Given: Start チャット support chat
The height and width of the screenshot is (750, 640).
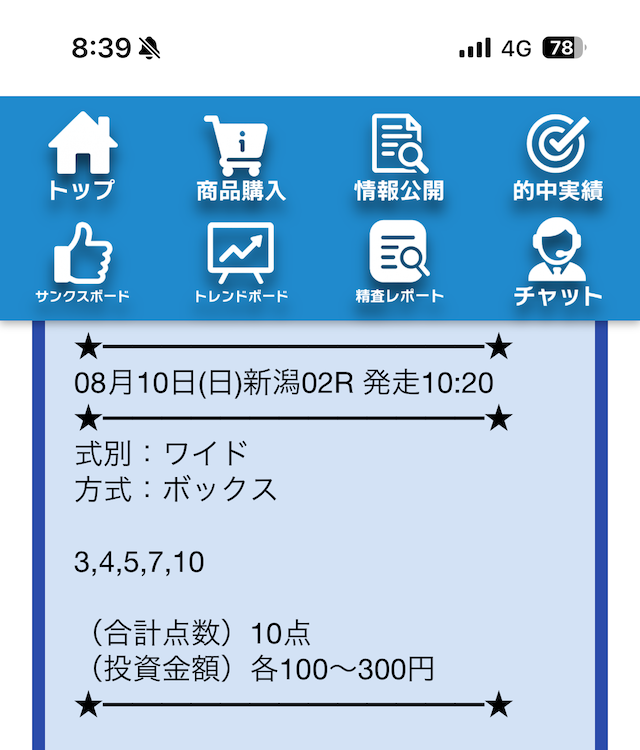Looking at the screenshot, I should click(558, 262).
